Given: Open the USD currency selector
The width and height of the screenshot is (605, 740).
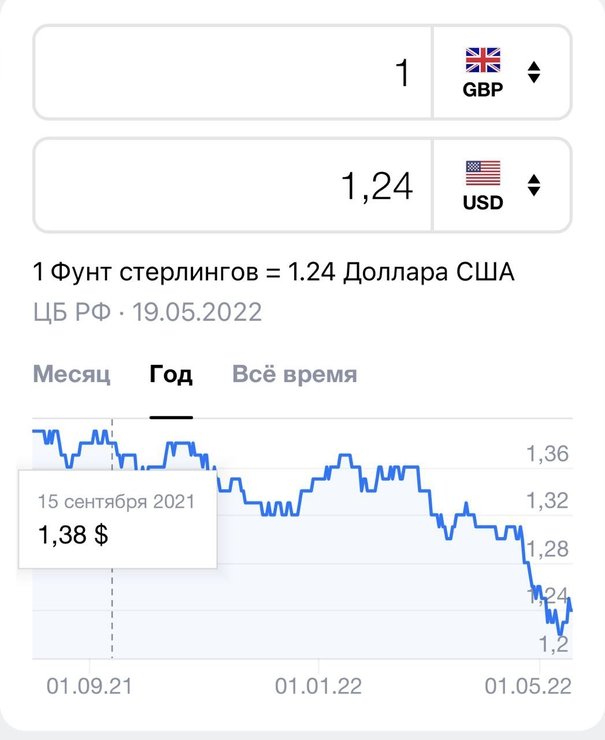Looking at the screenshot, I should (502, 185).
